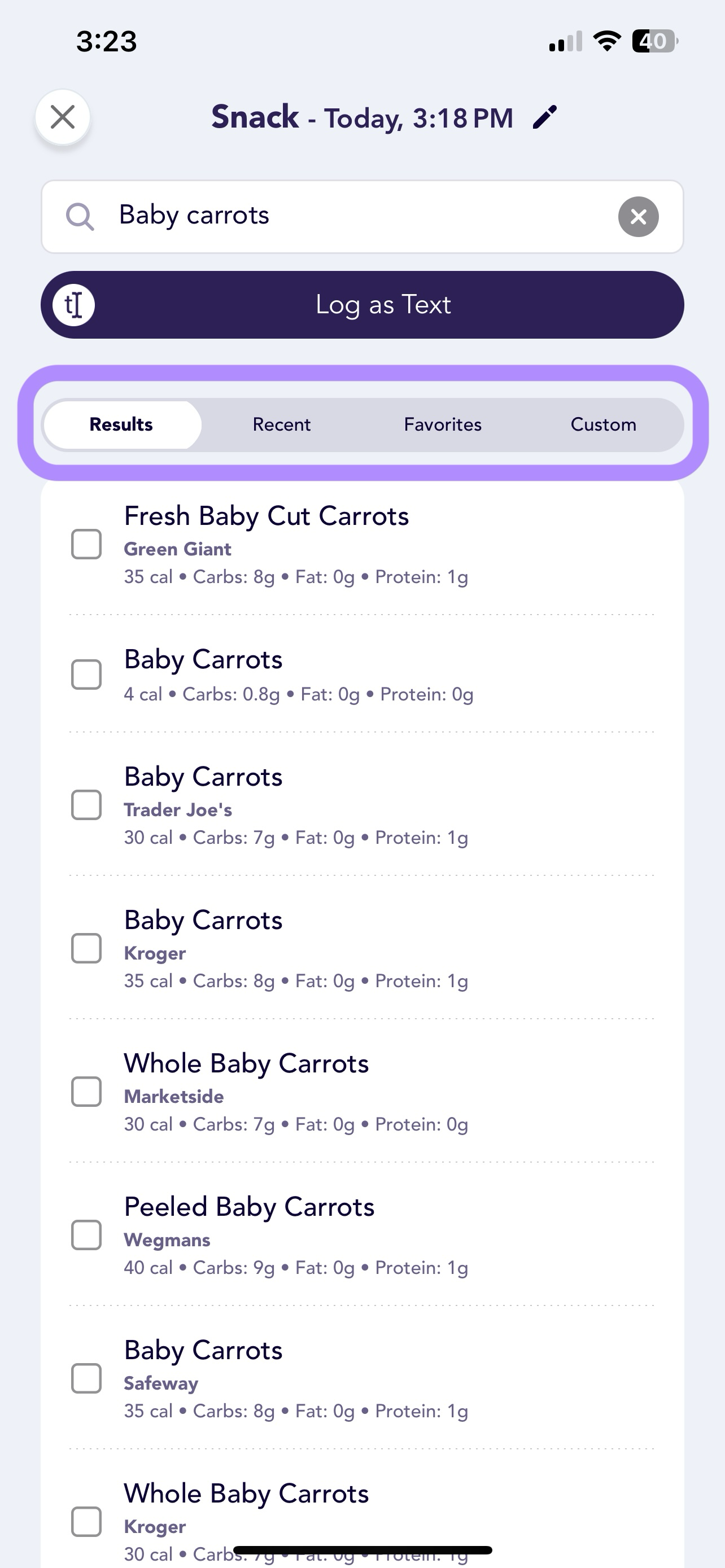725x1568 pixels.
Task: Check Kroger Whole Baby Carrots
Action: click(86, 1522)
